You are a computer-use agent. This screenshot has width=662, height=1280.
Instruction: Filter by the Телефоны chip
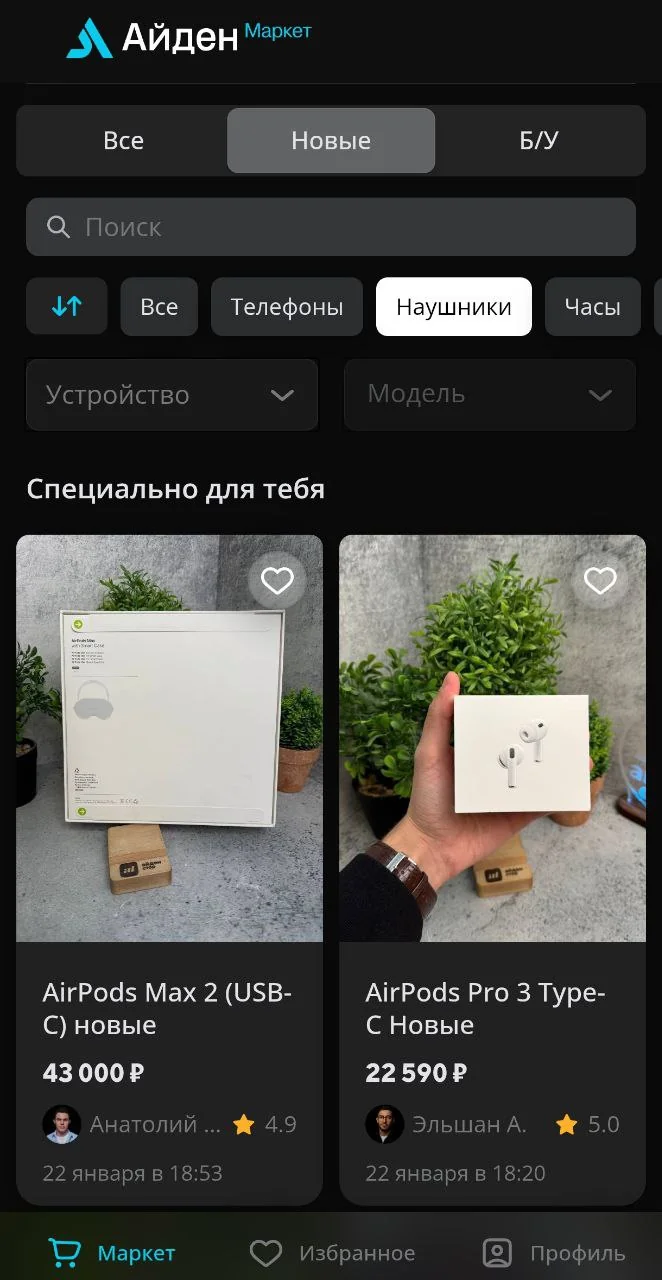(287, 306)
